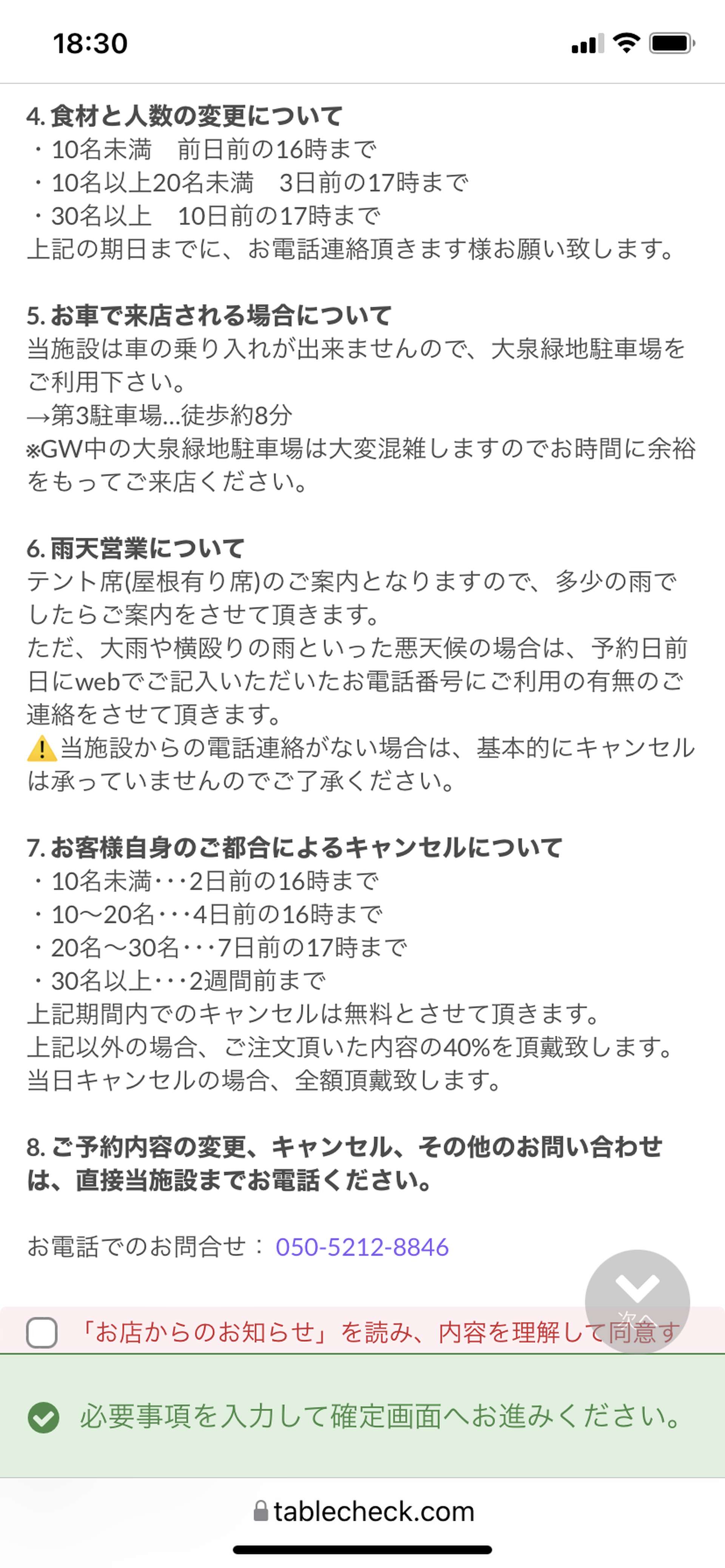Check the 「お店からのお知らせ」 agreement checkbox
The height and width of the screenshot is (1568, 725).
pos(42,1333)
